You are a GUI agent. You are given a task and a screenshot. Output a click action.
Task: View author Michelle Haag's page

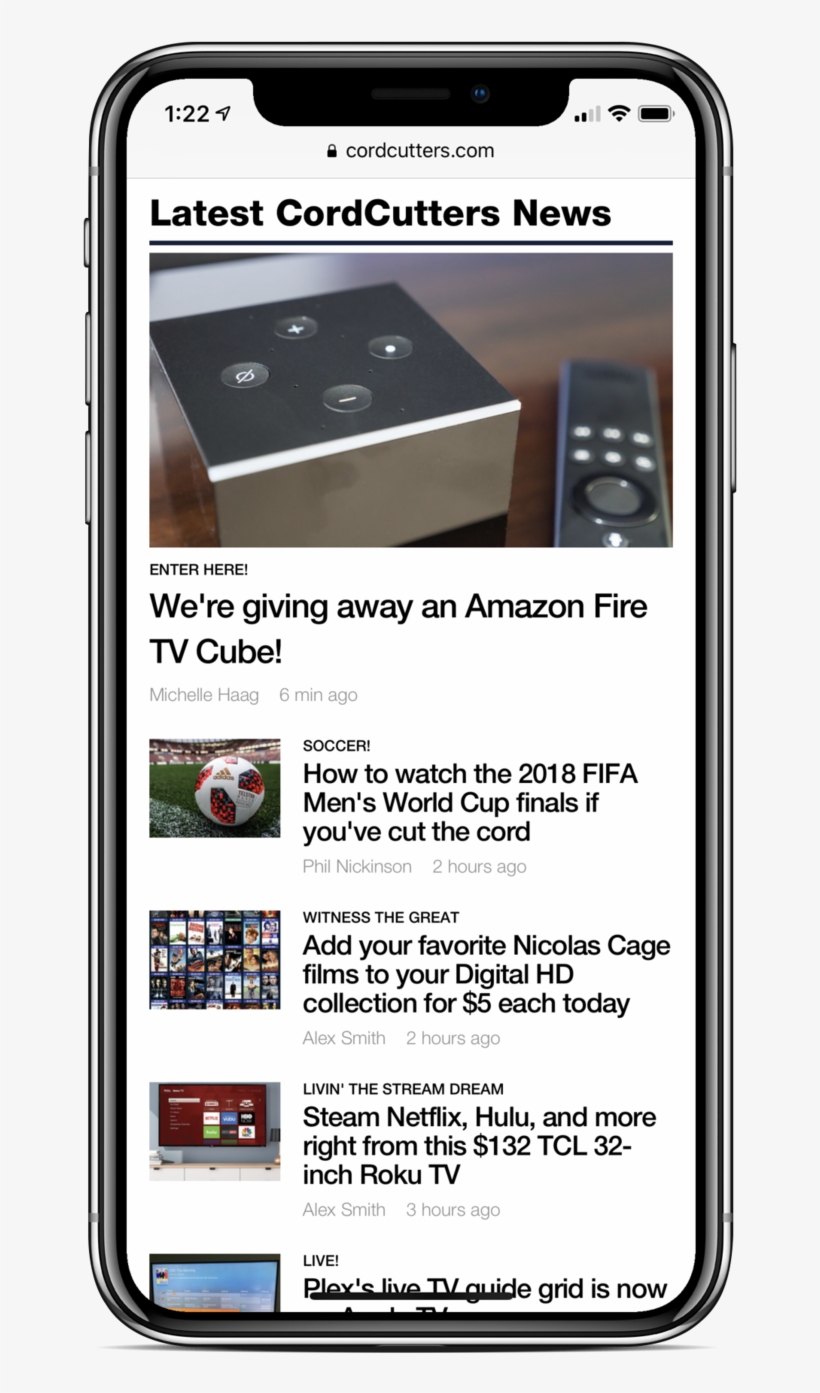pos(204,695)
